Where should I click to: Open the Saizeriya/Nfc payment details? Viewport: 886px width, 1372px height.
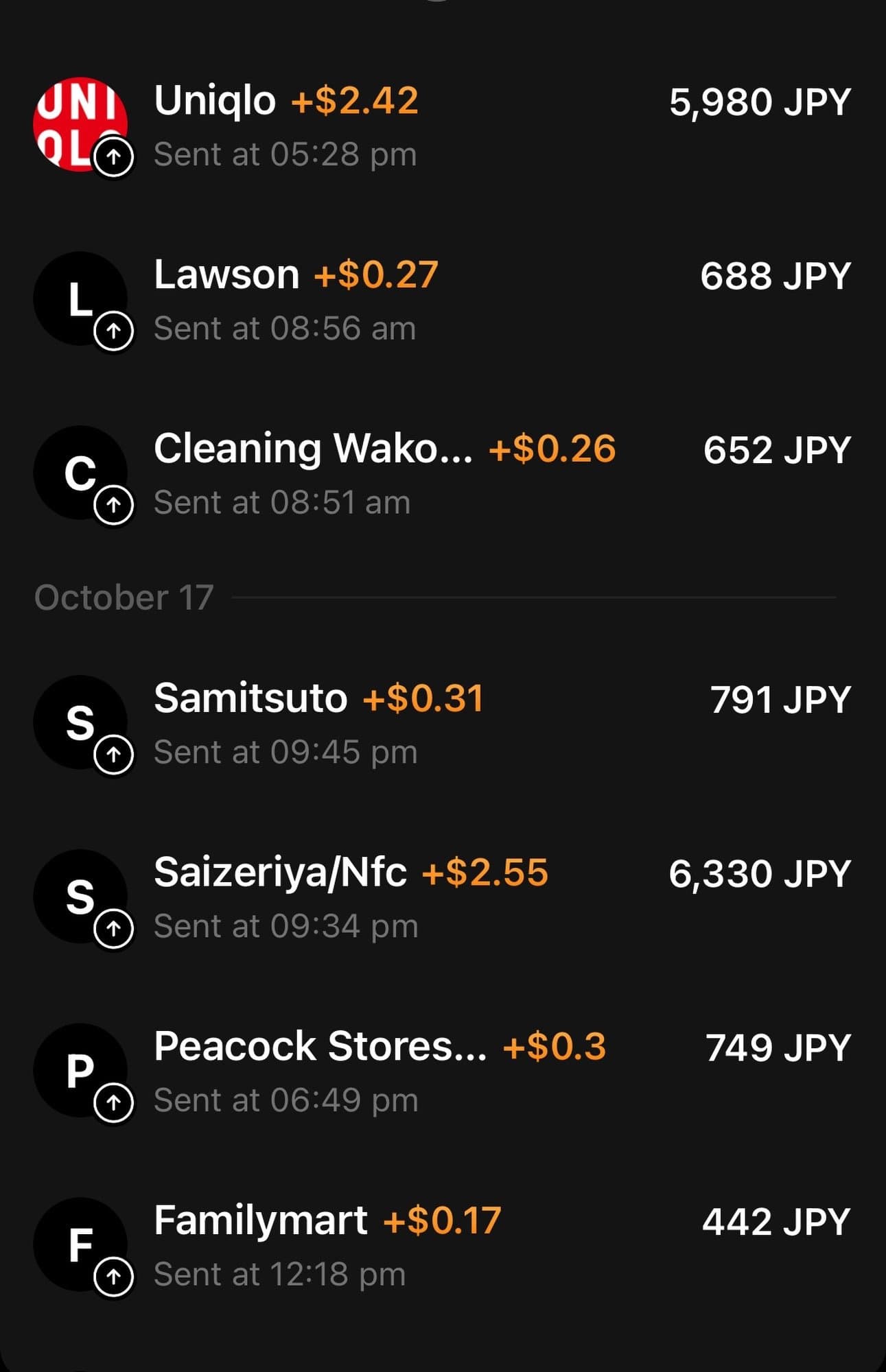click(x=443, y=898)
